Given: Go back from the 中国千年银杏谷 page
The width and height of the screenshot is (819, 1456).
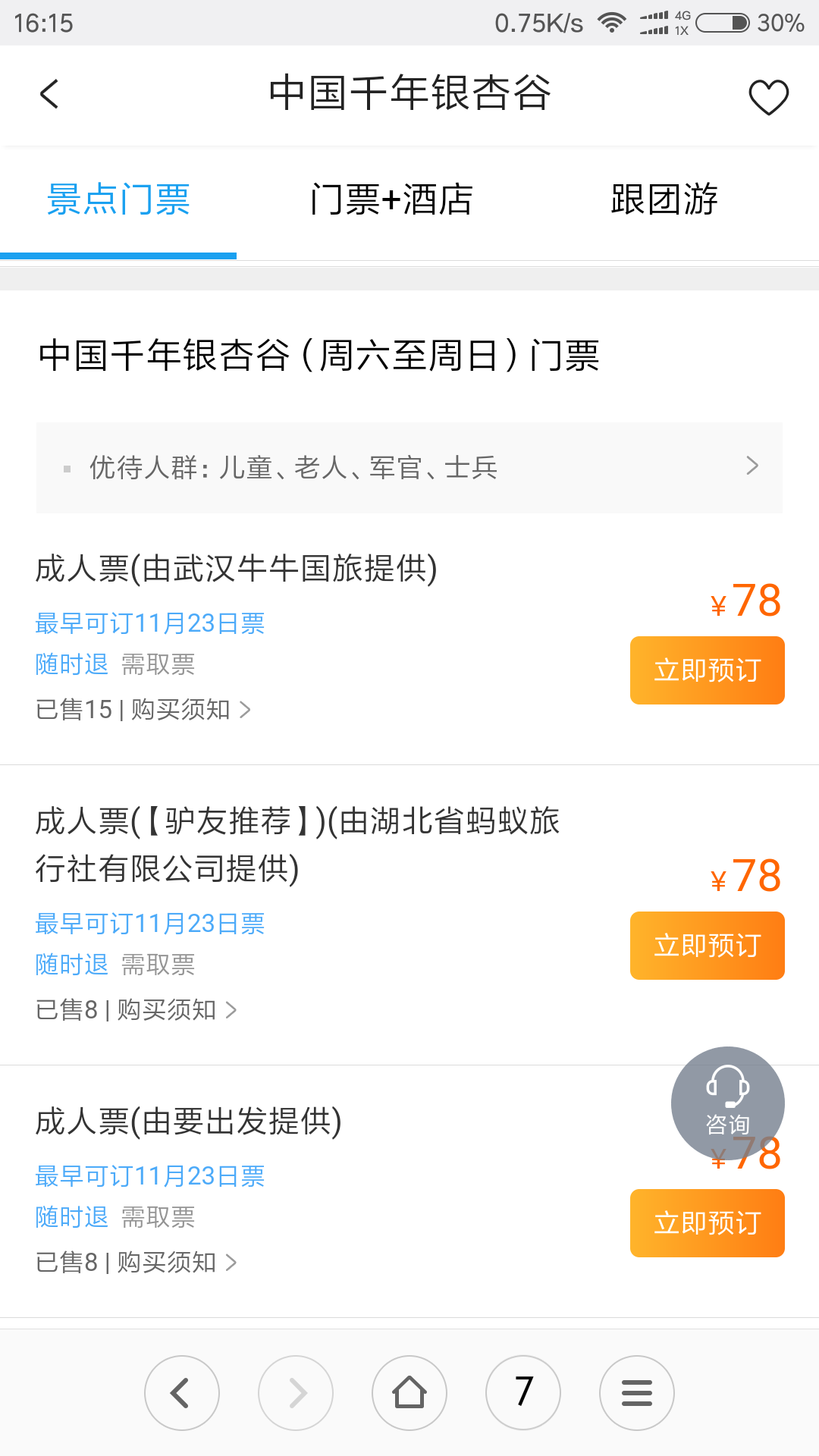Looking at the screenshot, I should [x=50, y=95].
